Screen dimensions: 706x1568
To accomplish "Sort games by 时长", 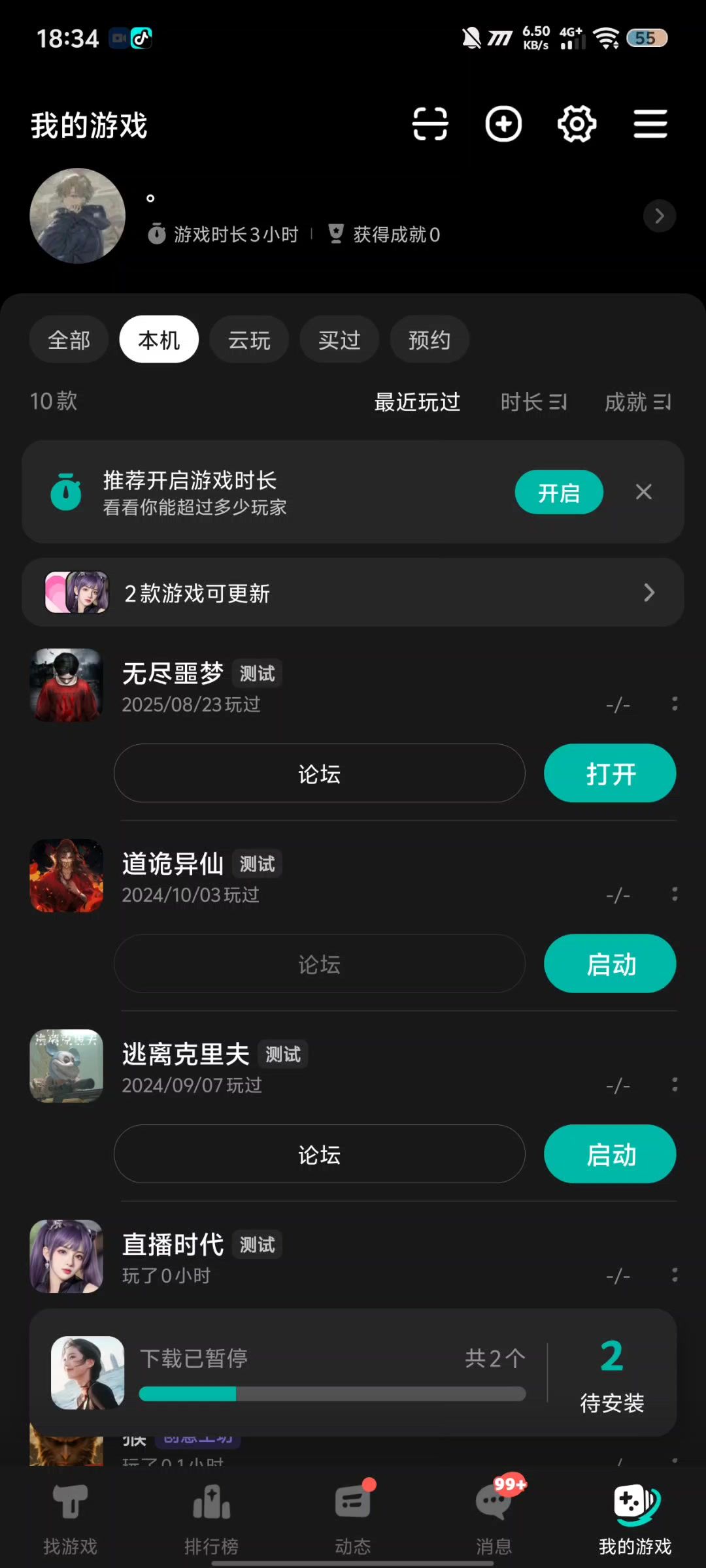I will click(533, 402).
